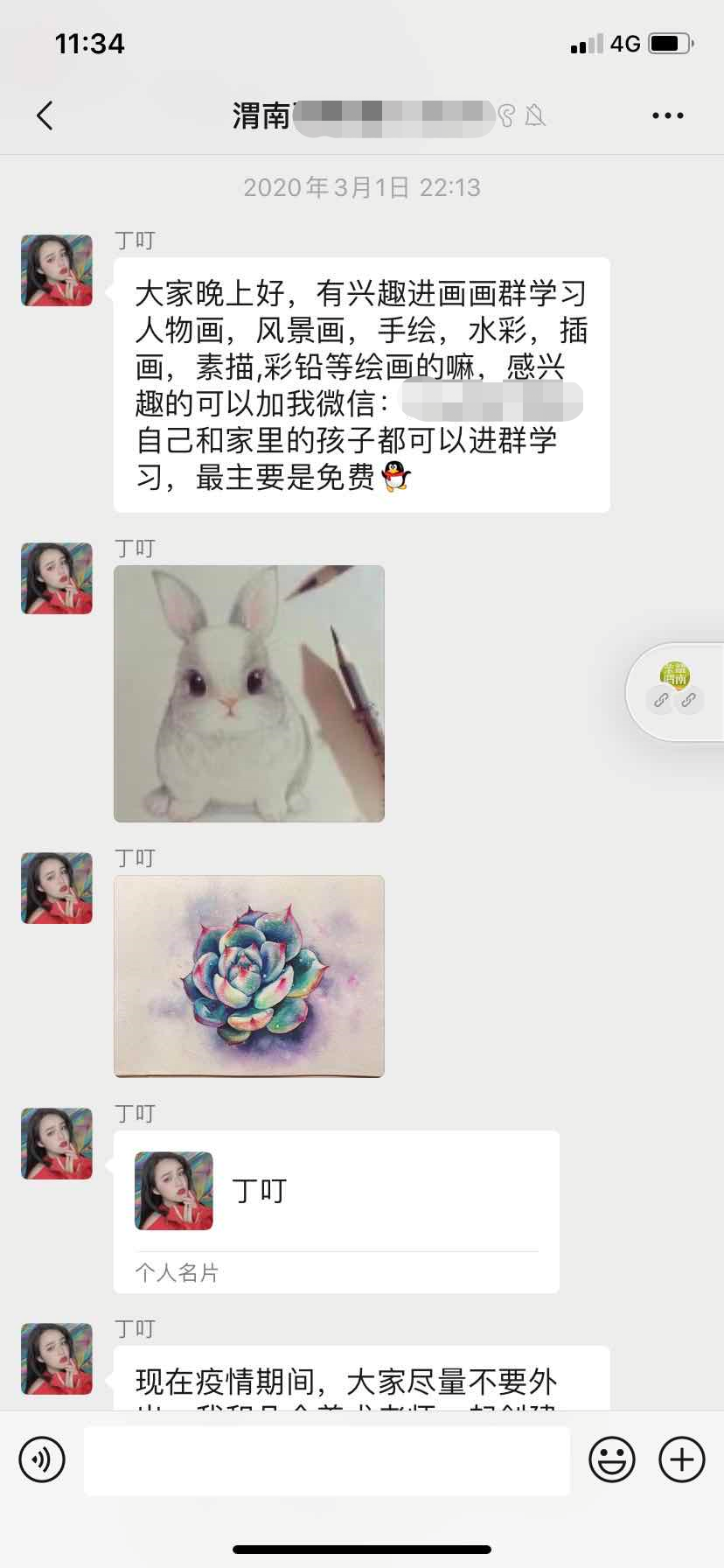The height and width of the screenshot is (1568, 724).
Task: Tap 丁叮's avatar beside the first message
Action: coord(57,270)
